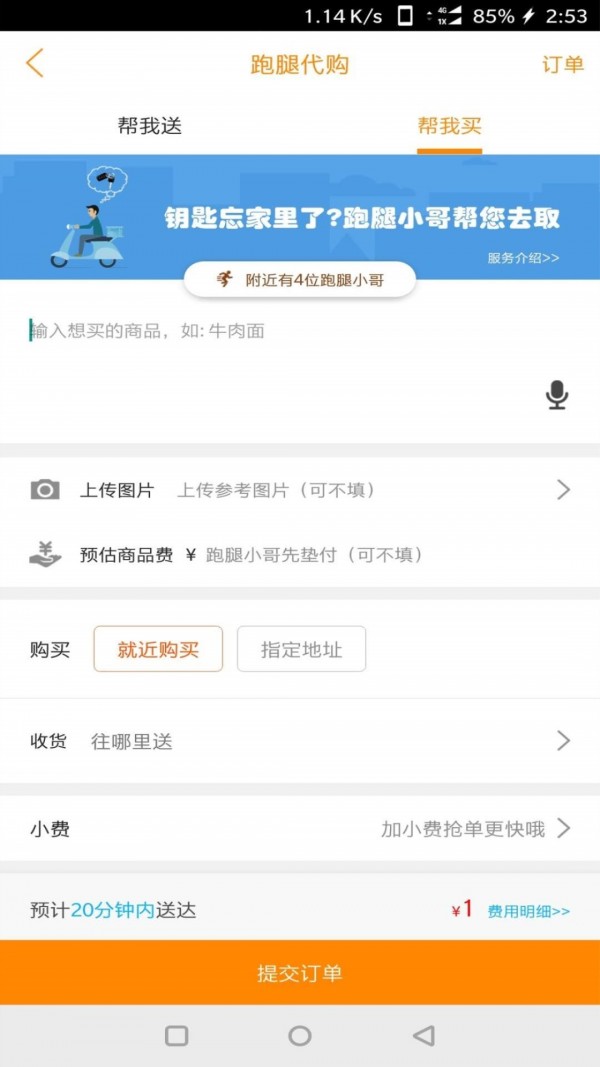Screen dimensions: 600x1067
Task: Tap the system home button
Action: point(300,1036)
